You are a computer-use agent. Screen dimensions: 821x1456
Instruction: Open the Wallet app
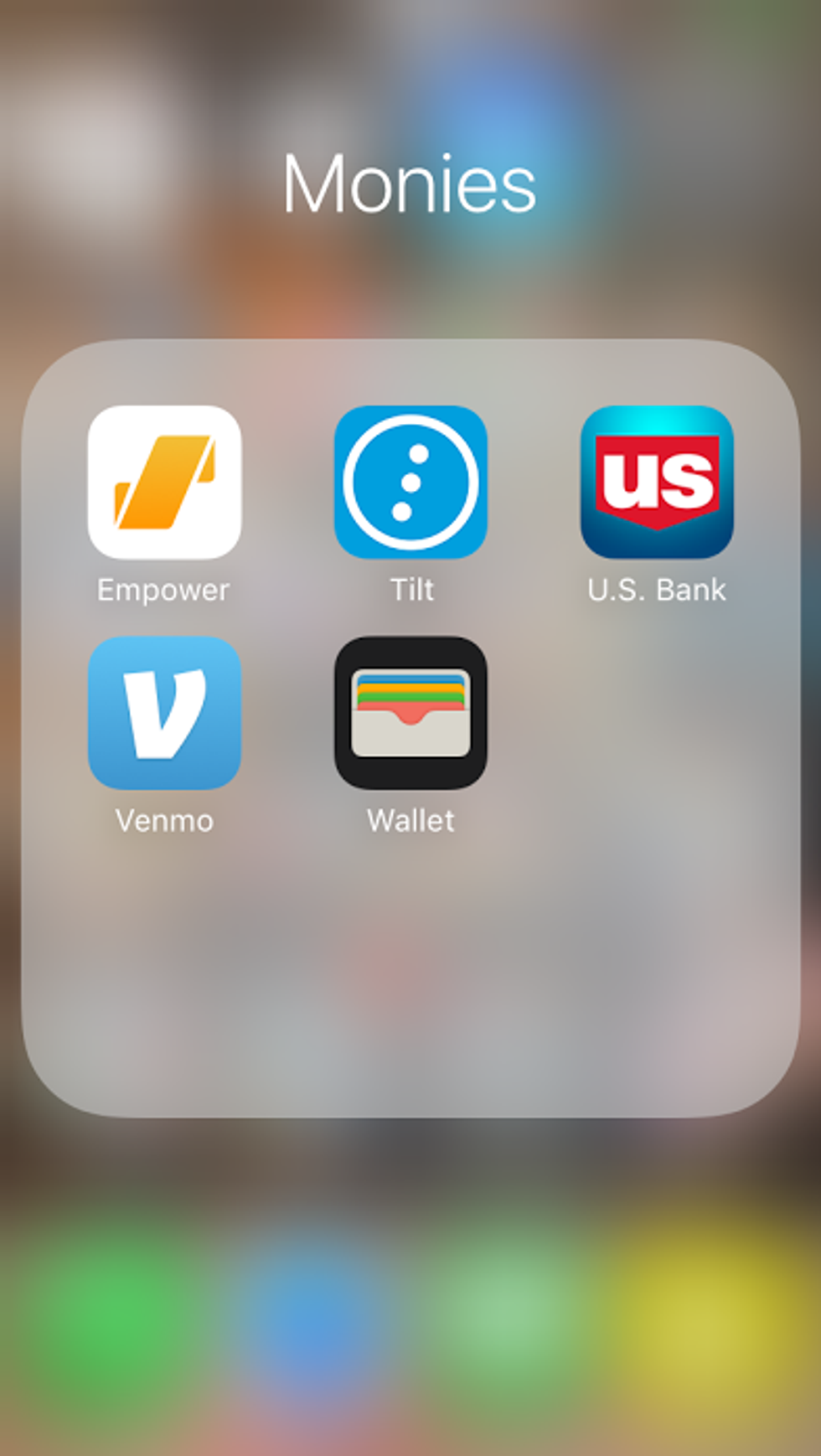pyautogui.click(x=410, y=713)
